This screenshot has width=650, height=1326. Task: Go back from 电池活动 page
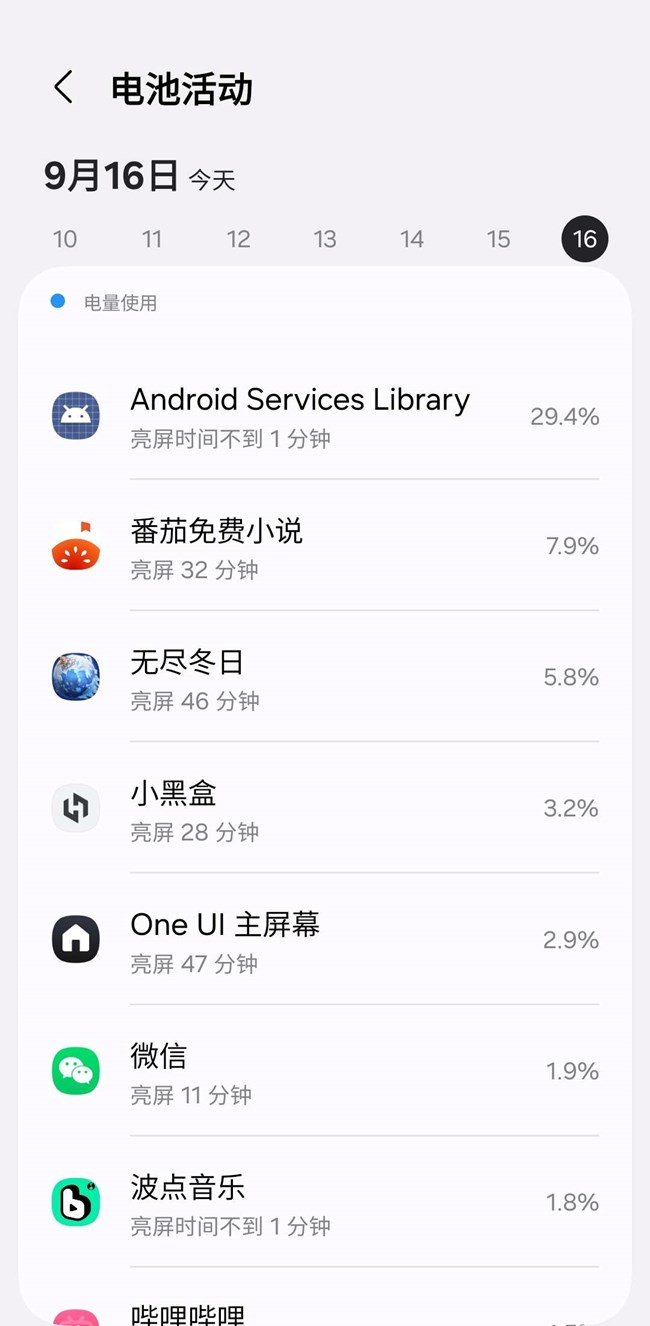coord(64,88)
